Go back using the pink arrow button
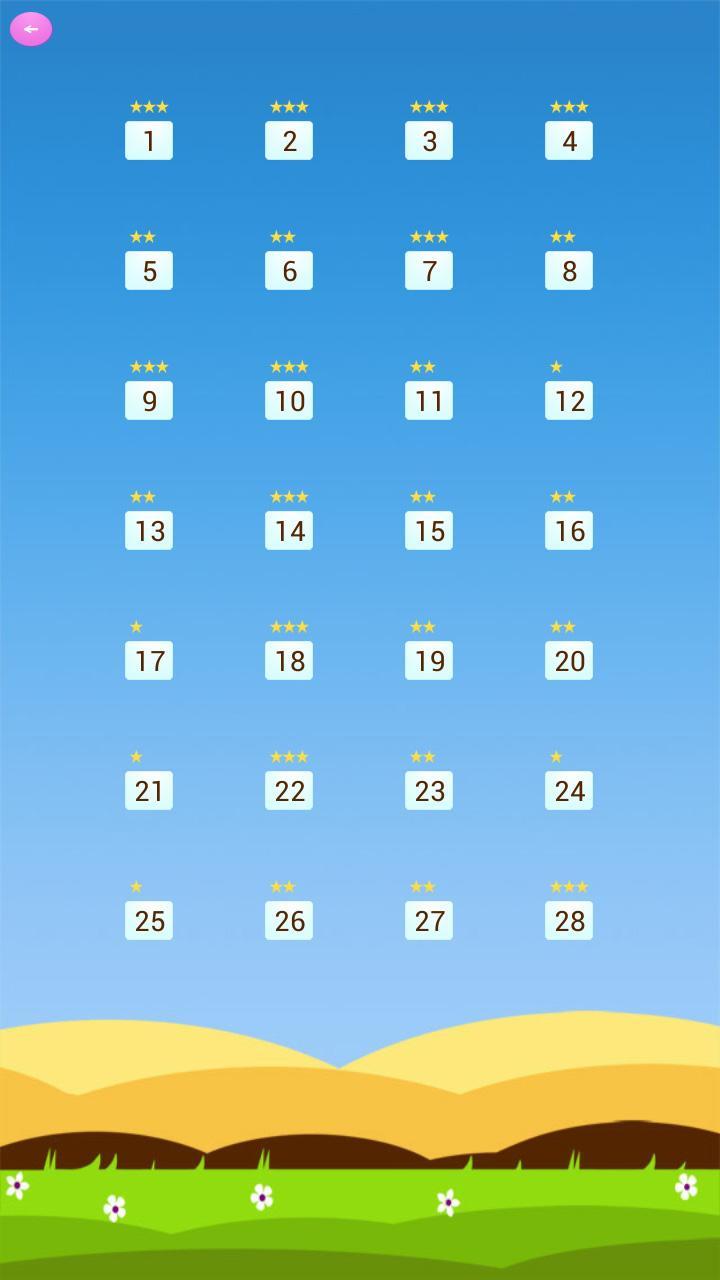This screenshot has height=1280, width=720. pyautogui.click(x=31, y=29)
